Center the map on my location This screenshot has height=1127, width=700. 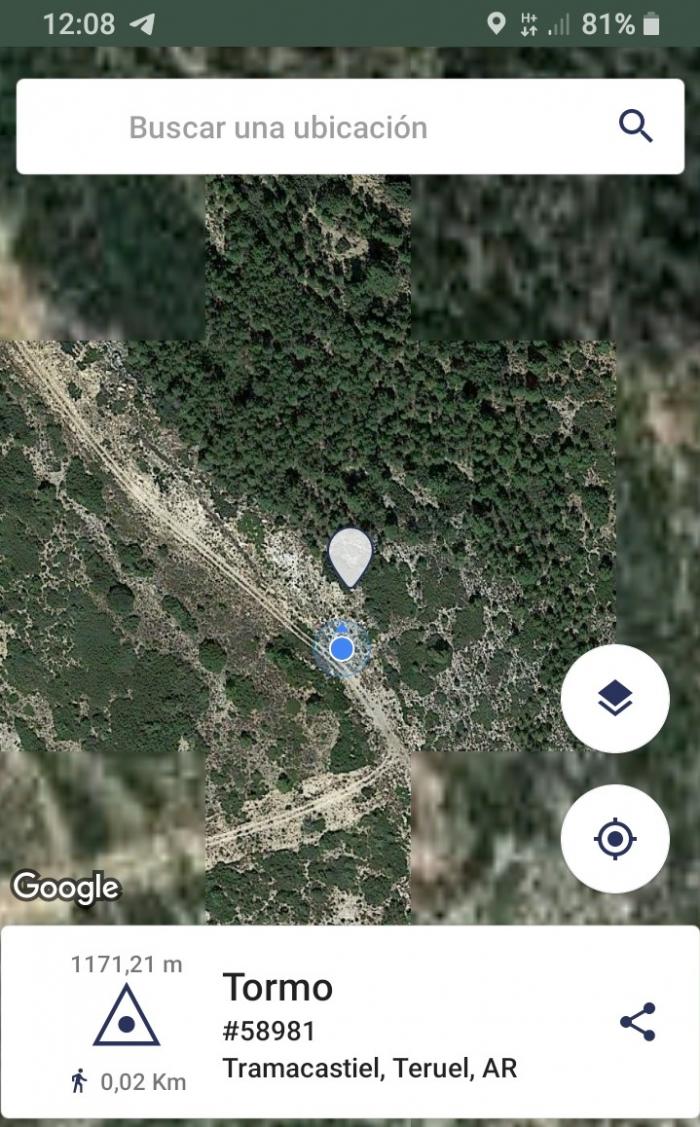point(614,839)
